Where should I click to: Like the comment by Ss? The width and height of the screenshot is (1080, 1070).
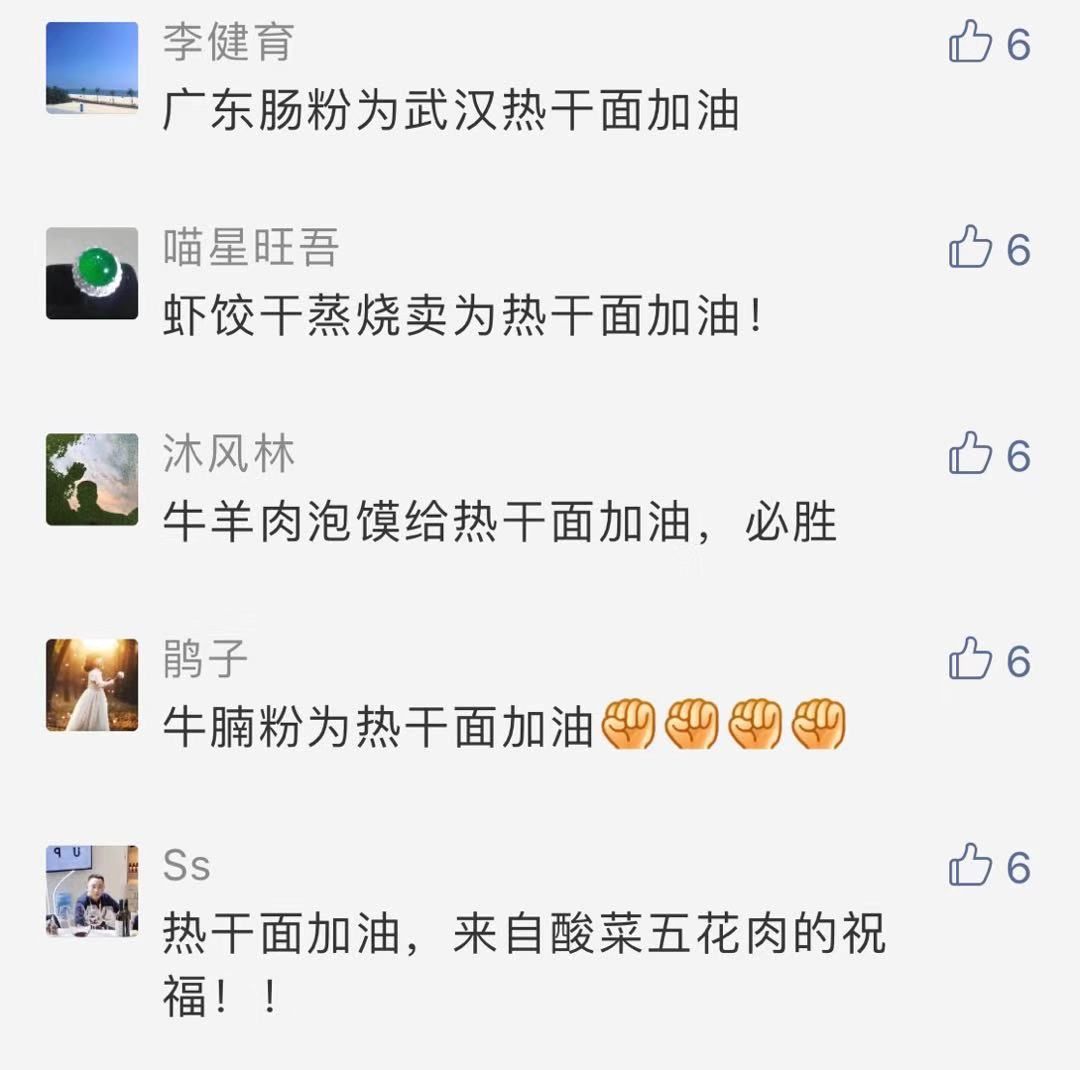(x=971, y=867)
